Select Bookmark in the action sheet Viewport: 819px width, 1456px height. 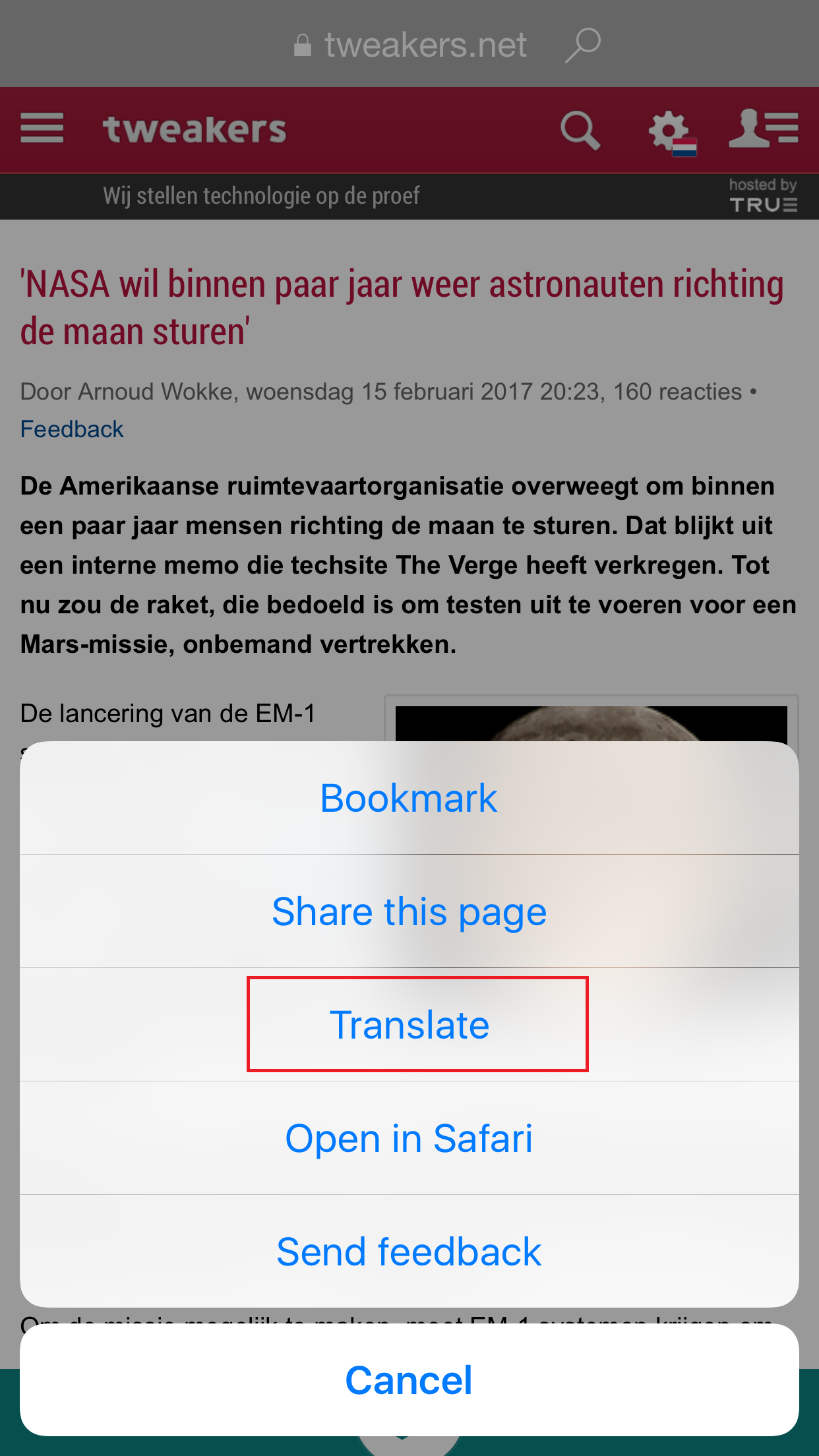pyautogui.click(x=409, y=799)
